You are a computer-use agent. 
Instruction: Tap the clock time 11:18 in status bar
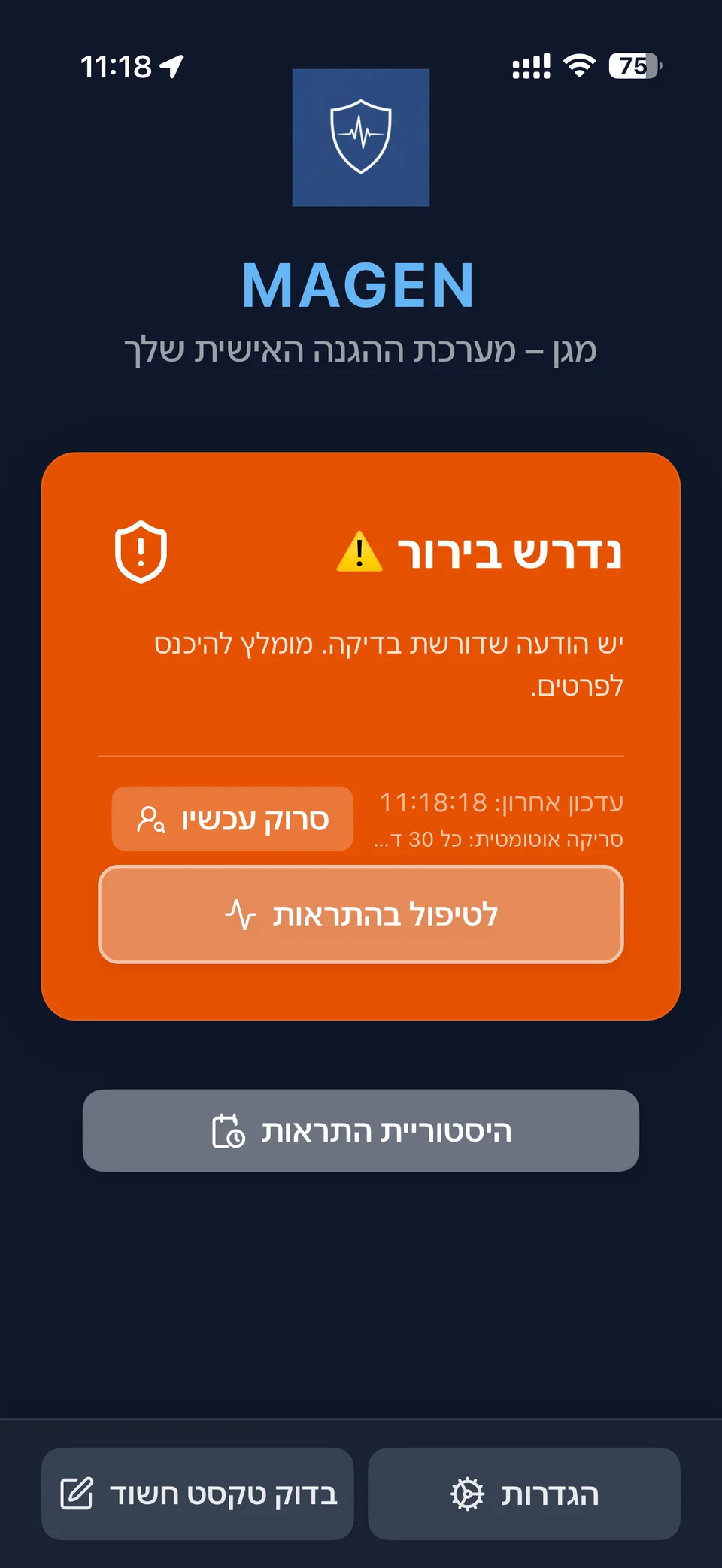(117, 67)
